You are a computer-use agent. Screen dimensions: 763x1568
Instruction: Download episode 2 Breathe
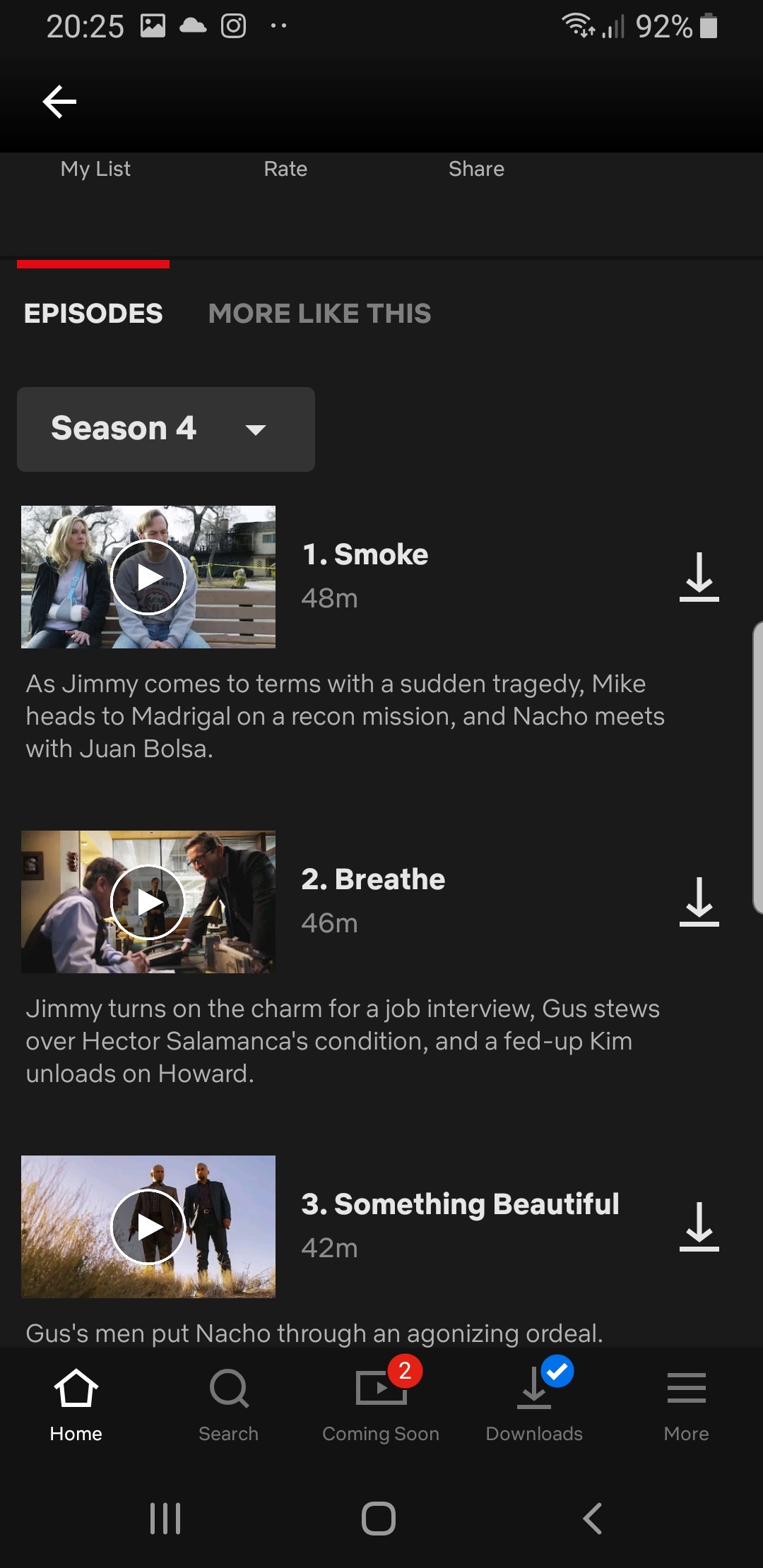[x=699, y=902]
